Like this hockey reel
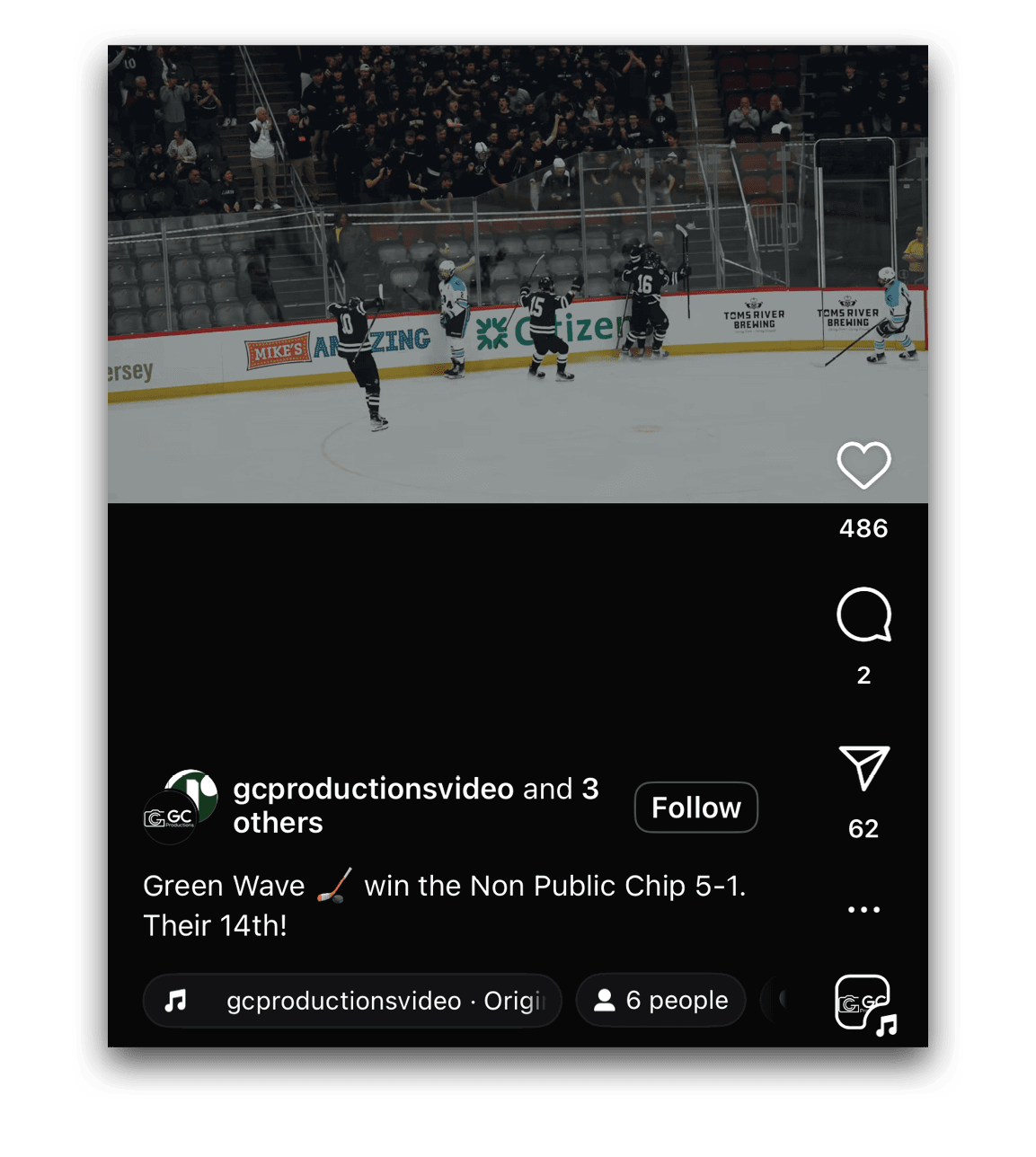This screenshot has height=1157, width=1036. click(x=863, y=465)
